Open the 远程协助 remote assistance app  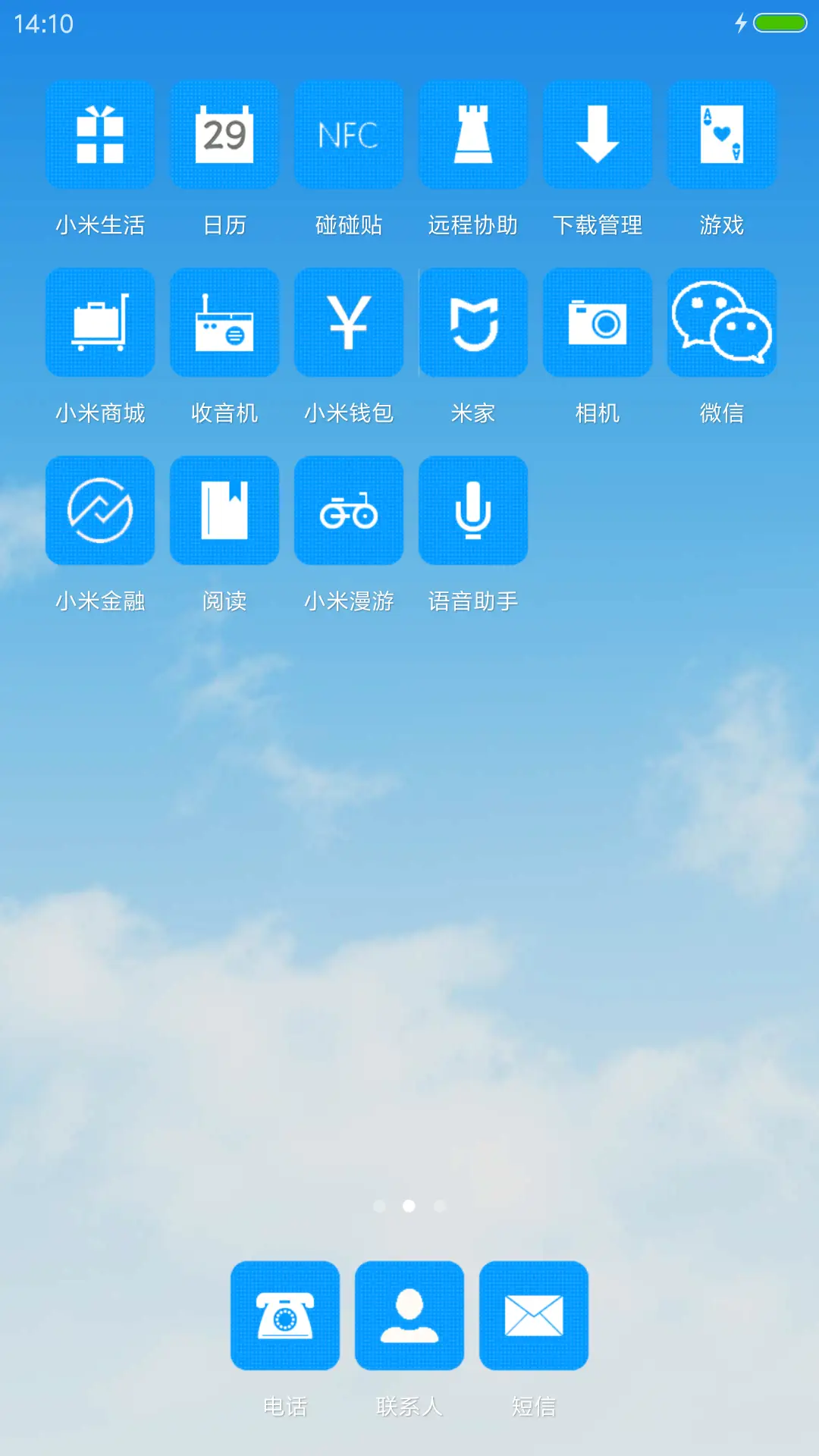[x=472, y=134]
